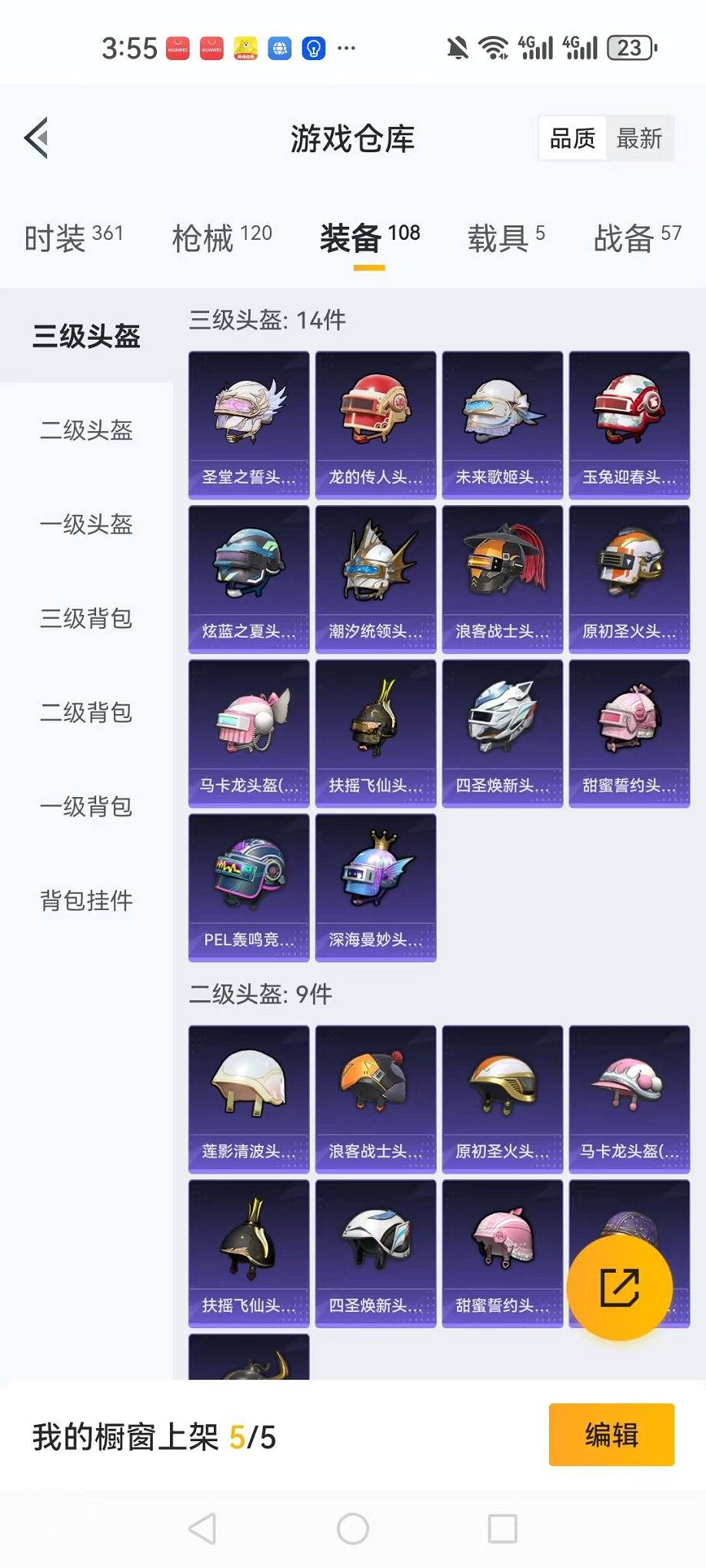Click the 编辑 button

pyautogui.click(x=611, y=1436)
